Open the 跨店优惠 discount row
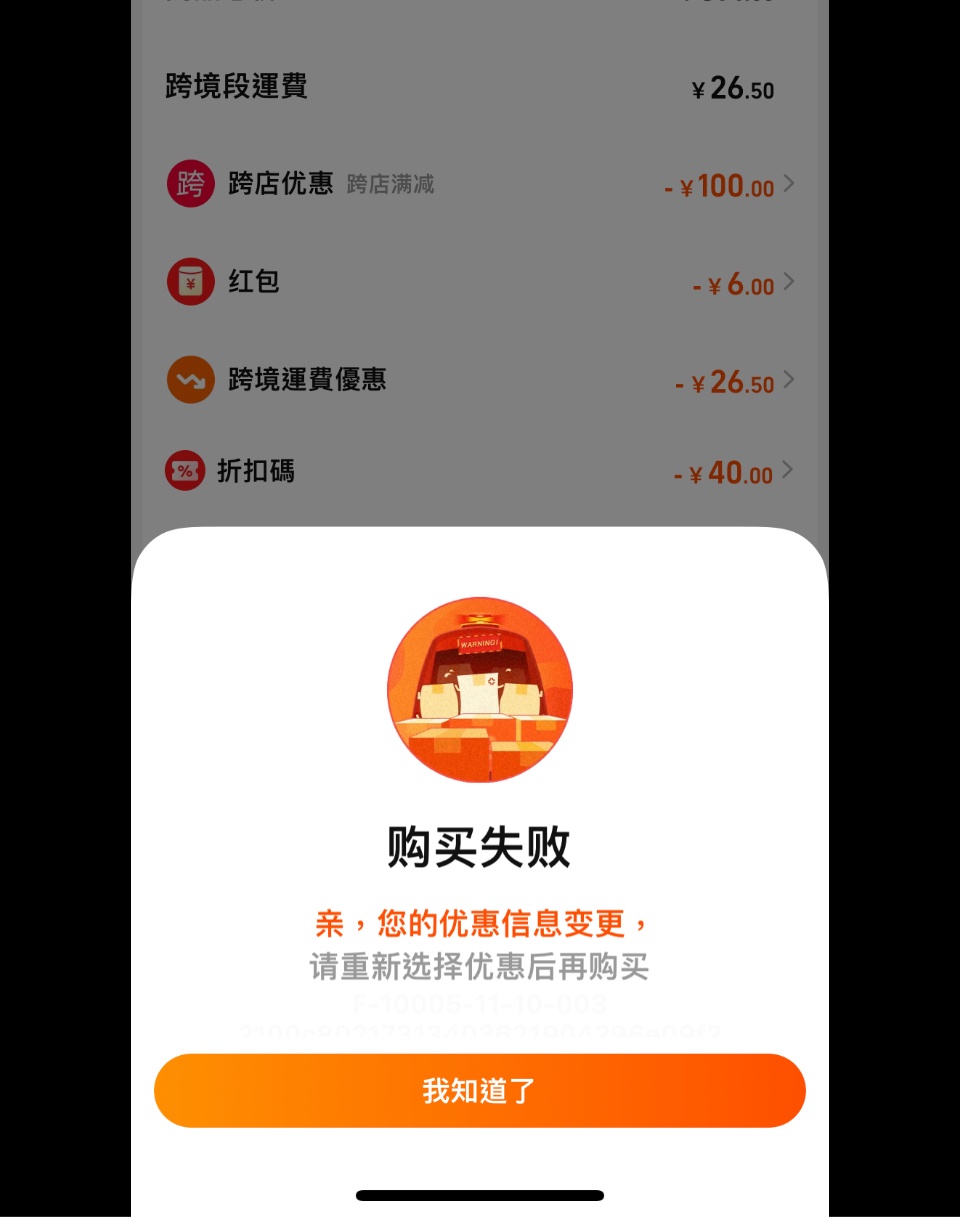Image resolution: width=960 pixels, height=1217 pixels. [x=480, y=185]
